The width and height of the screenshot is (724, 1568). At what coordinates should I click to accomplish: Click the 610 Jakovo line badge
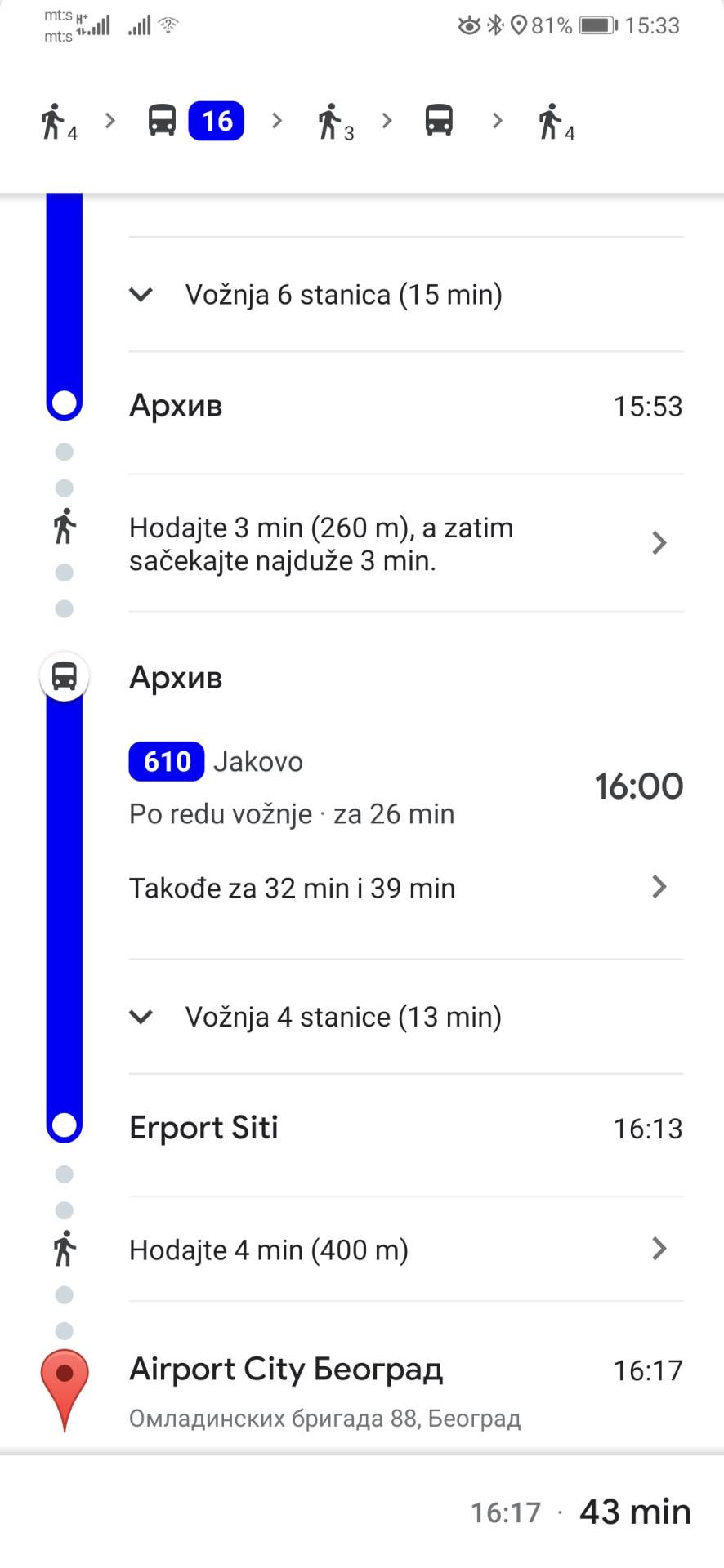(165, 760)
